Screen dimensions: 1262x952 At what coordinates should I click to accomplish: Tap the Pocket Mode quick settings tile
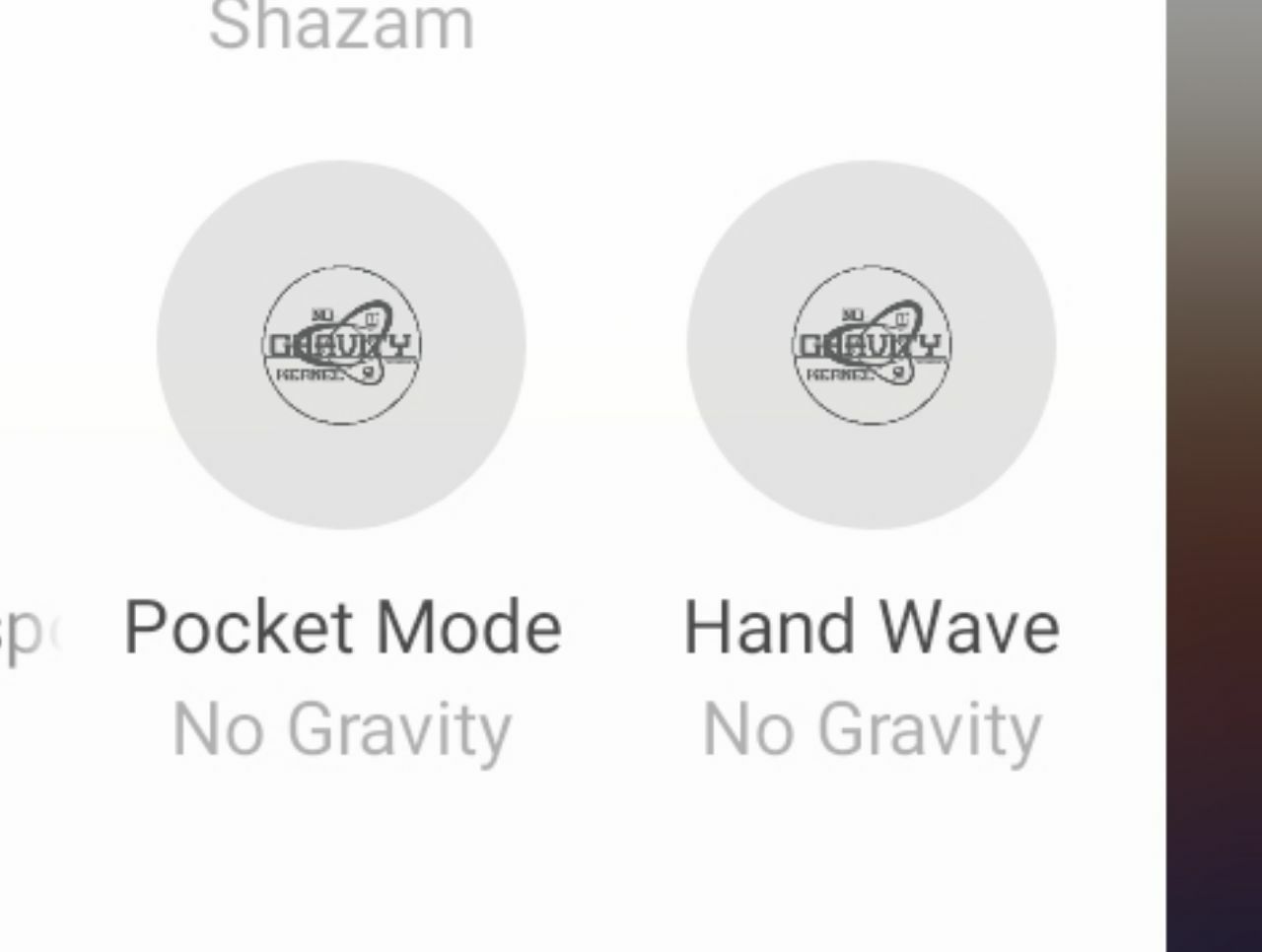coord(341,345)
